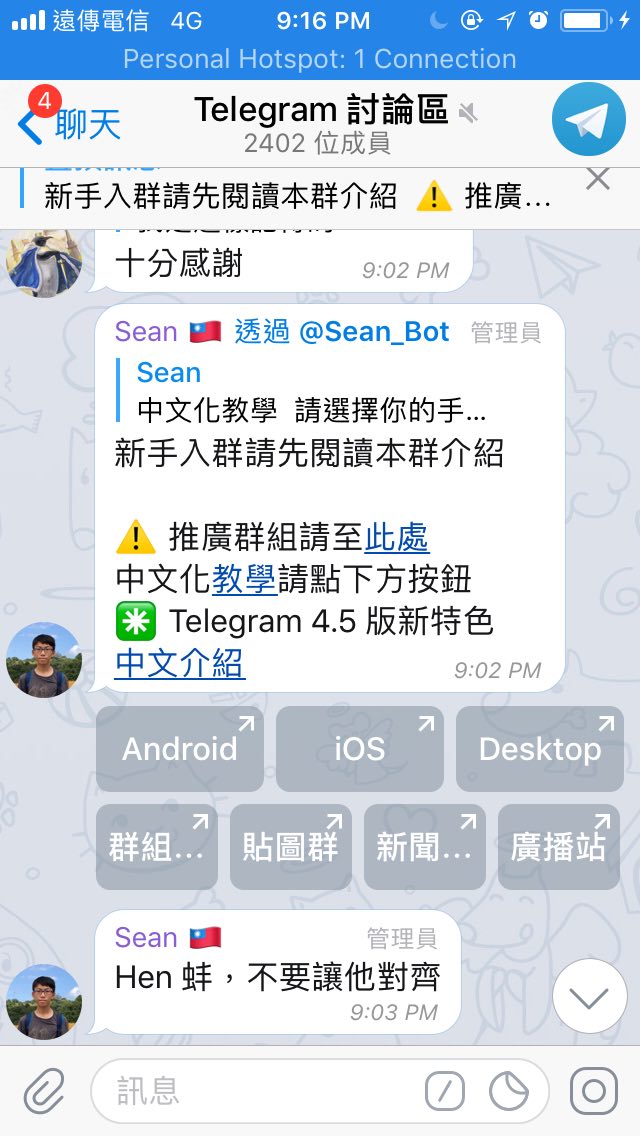
Task: Open the group avatar with the Telegram logo
Action: point(589,120)
